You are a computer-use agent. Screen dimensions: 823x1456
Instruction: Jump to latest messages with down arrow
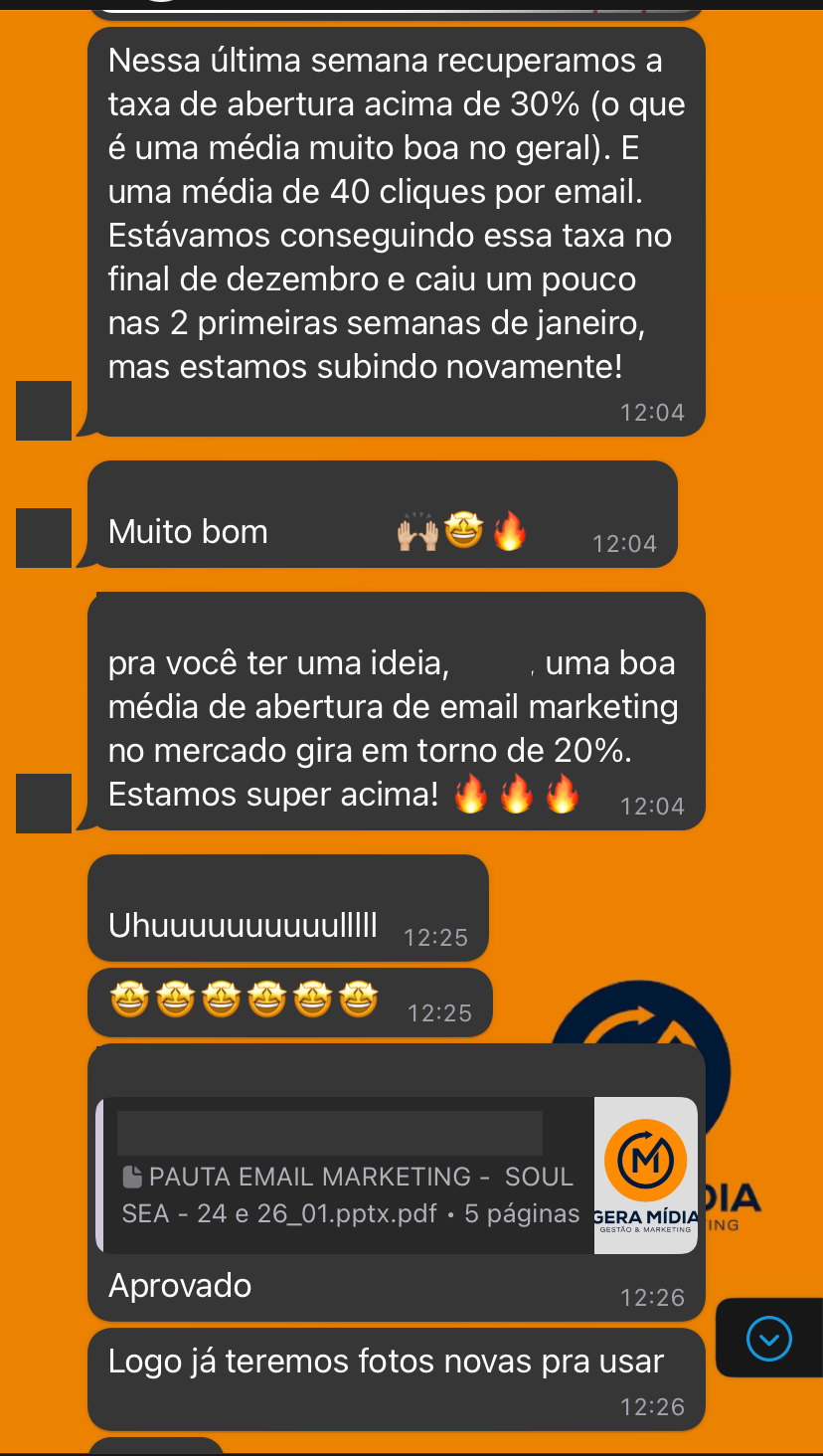(x=768, y=1339)
